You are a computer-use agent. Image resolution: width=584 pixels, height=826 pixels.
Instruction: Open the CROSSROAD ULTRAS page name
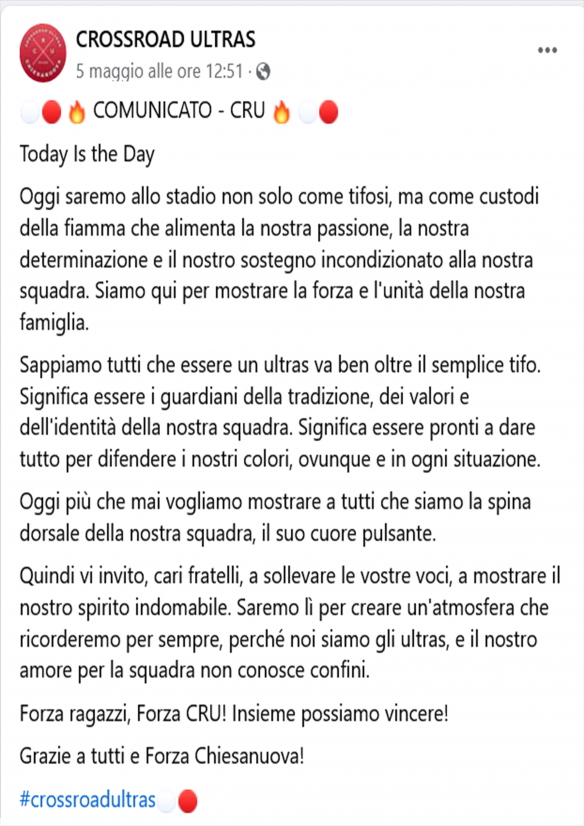(x=165, y=40)
